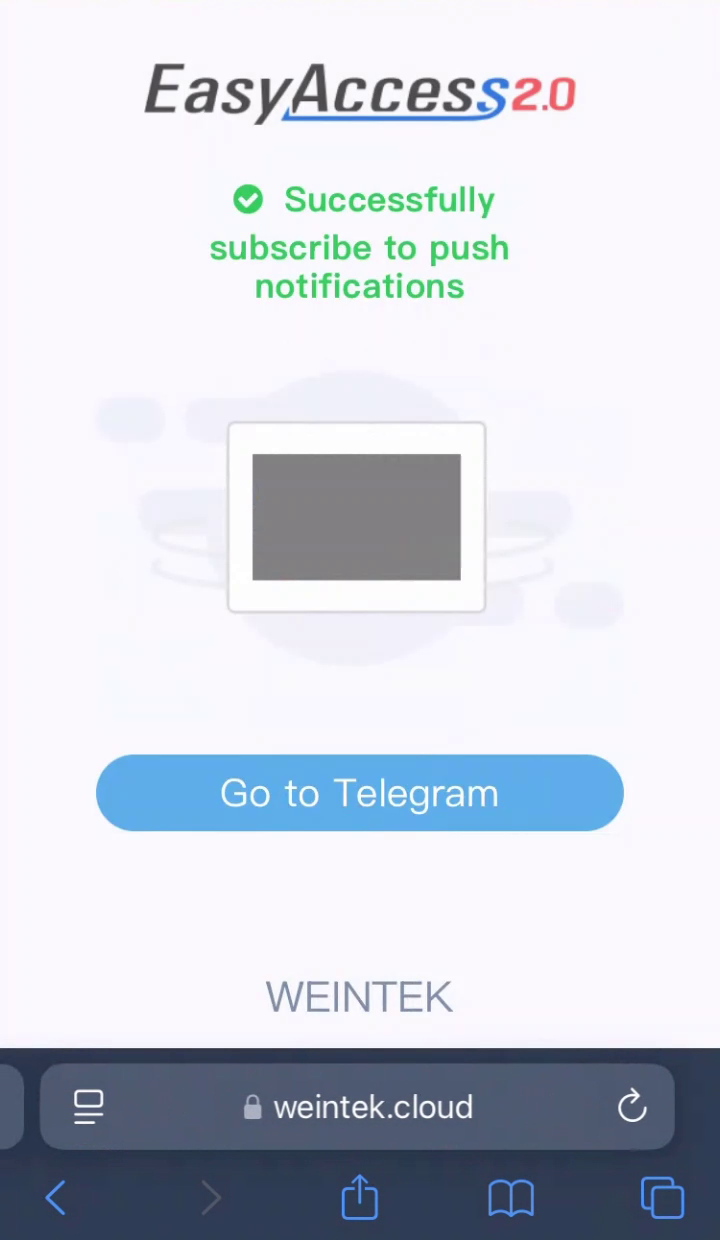Image resolution: width=720 pixels, height=1240 pixels.
Task: Open Safari bookmarks
Action: [x=511, y=1198]
